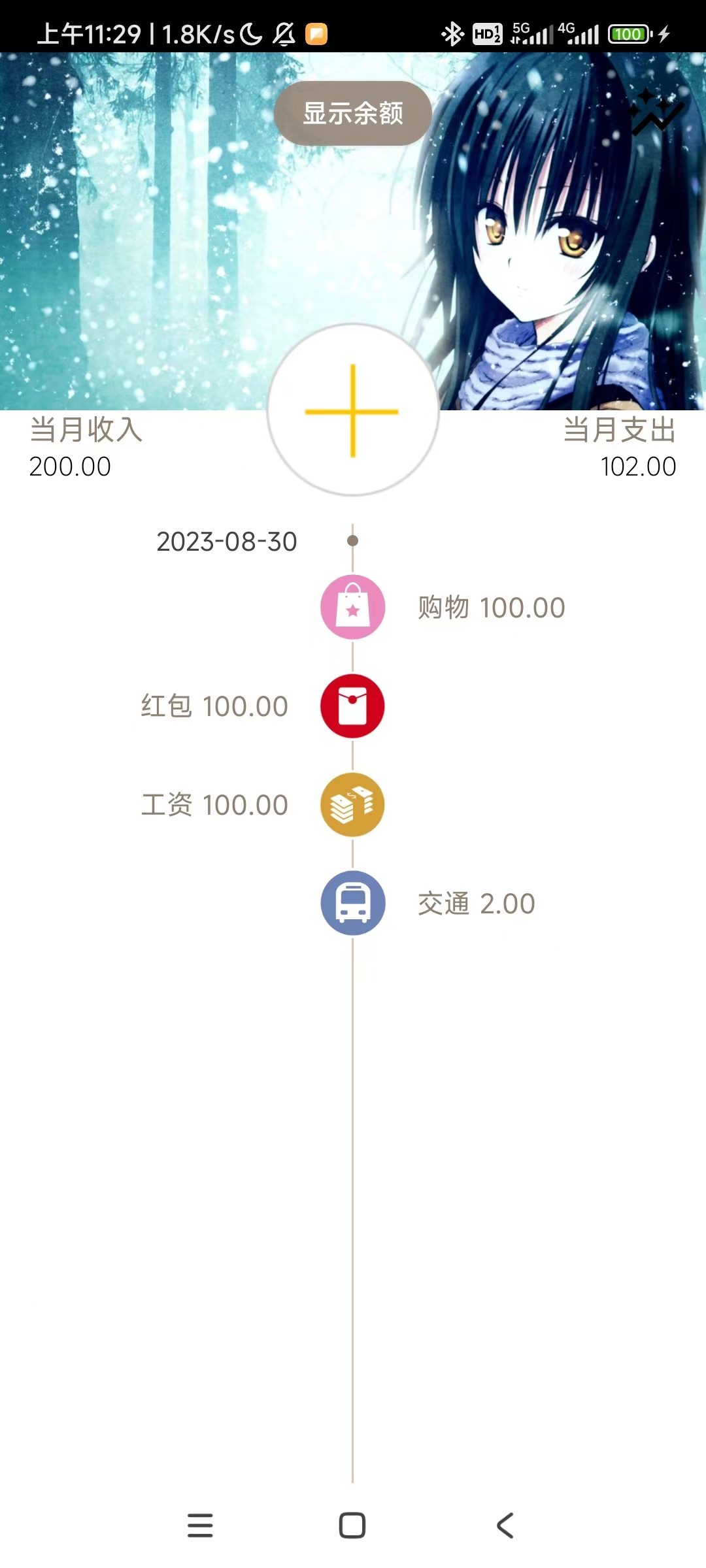Open the 购物 100.00 expense entry
This screenshot has height=1568, width=706.
(352, 607)
